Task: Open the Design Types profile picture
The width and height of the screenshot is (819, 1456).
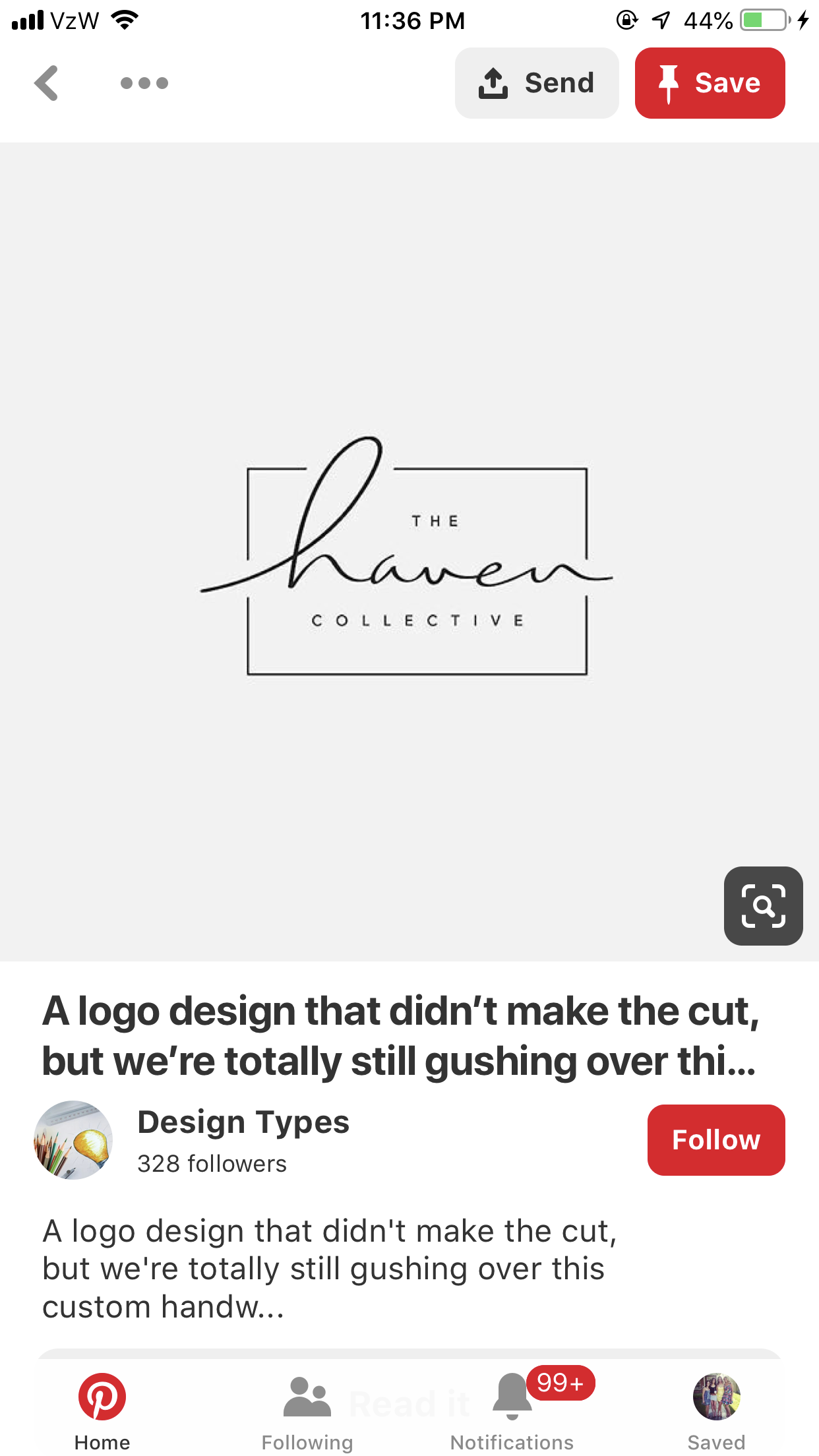Action: pyautogui.click(x=73, y=1139)
